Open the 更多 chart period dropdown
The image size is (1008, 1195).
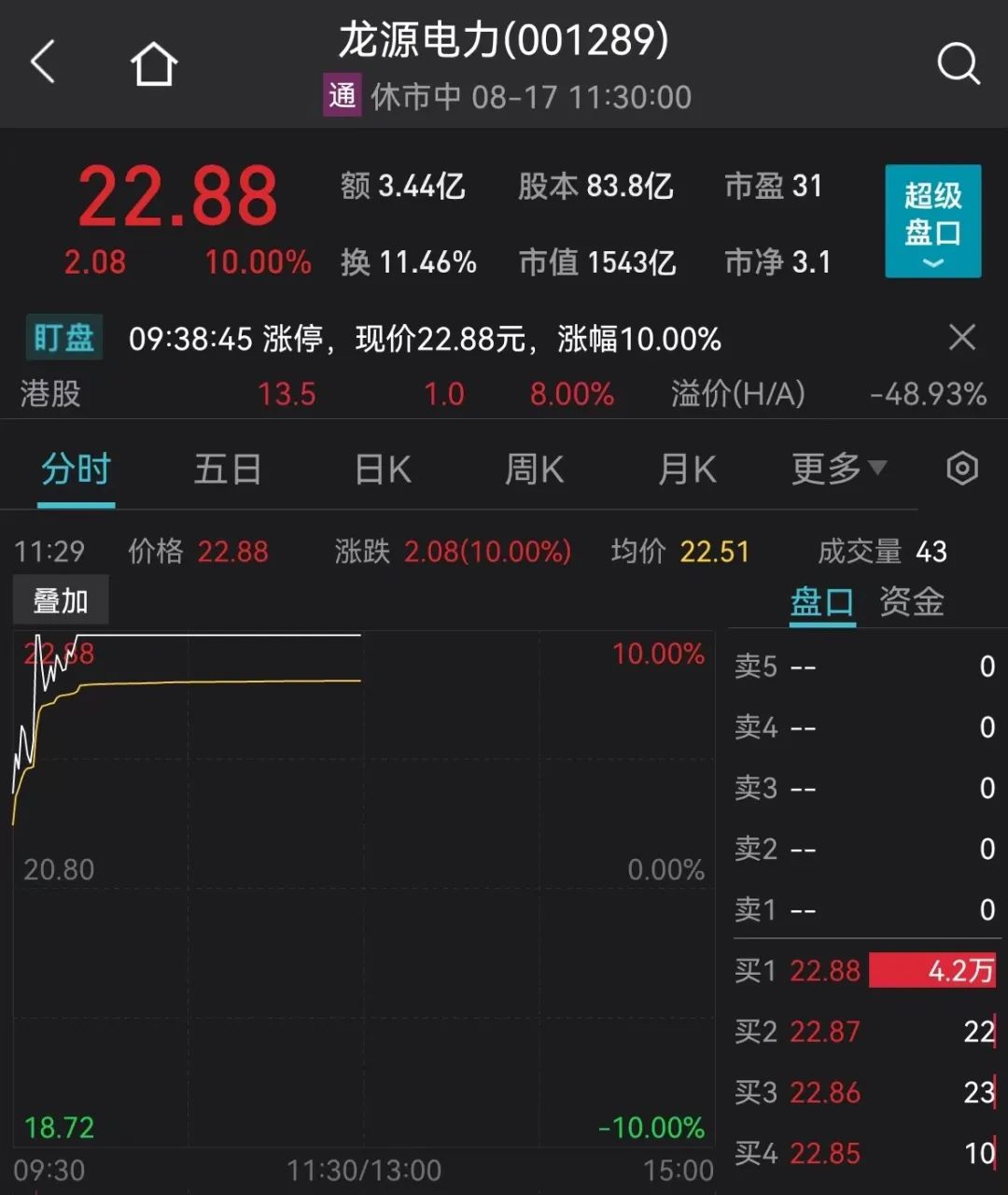[x=838, y=469]
